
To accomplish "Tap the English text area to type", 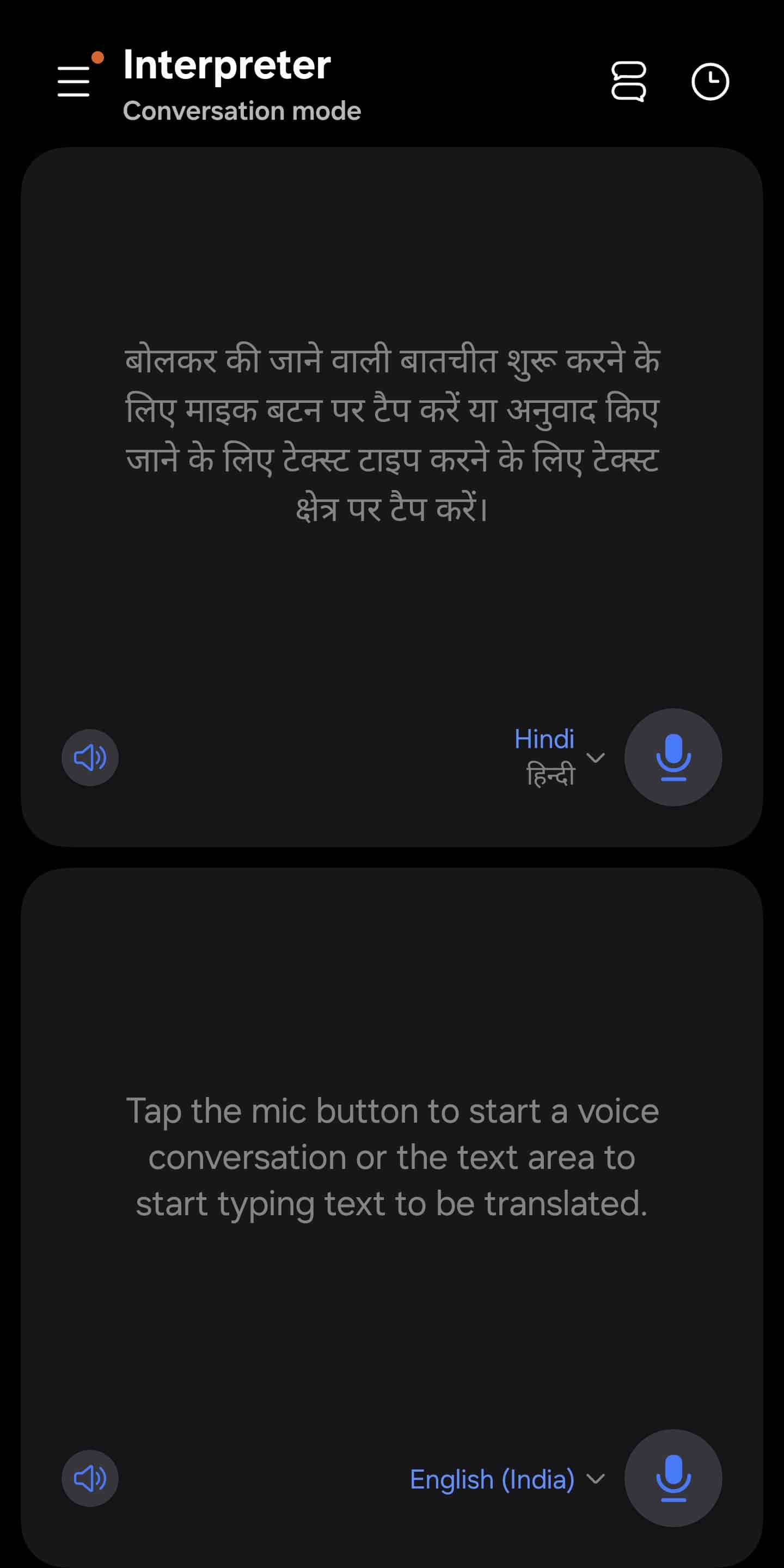I will 392,1156.
